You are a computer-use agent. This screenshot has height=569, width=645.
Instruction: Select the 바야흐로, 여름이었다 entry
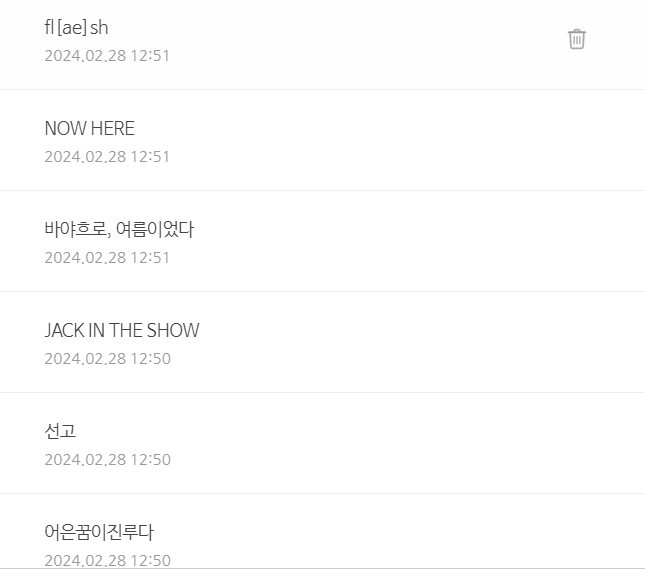click(322, 242)
